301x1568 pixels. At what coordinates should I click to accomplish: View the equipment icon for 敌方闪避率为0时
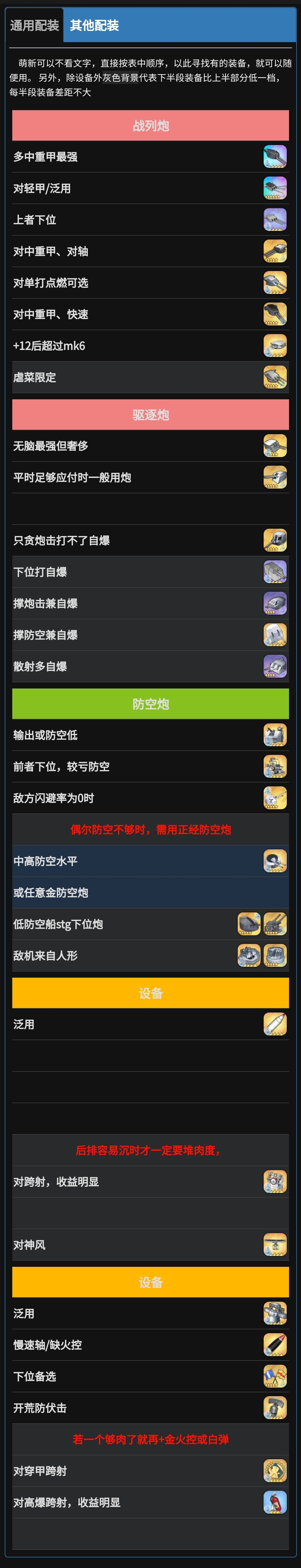275,798
